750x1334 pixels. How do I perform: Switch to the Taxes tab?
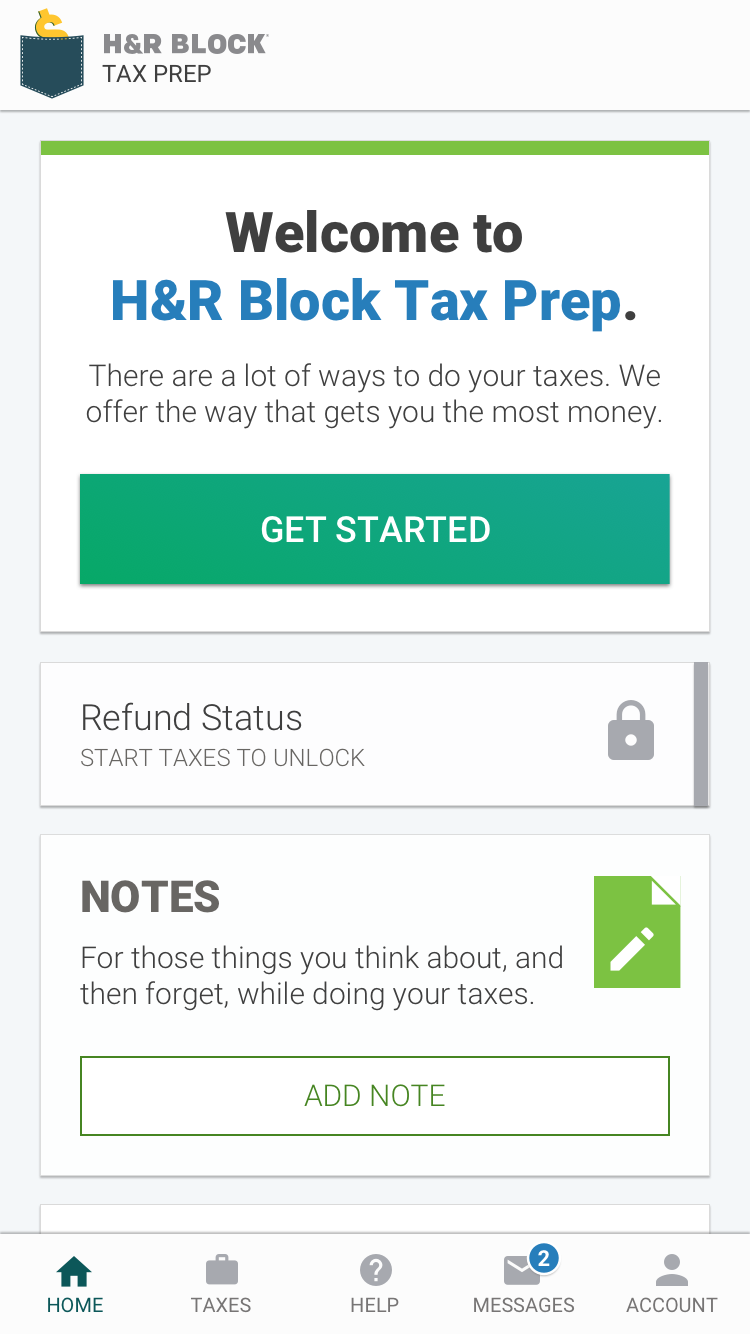pos(221,1285)
